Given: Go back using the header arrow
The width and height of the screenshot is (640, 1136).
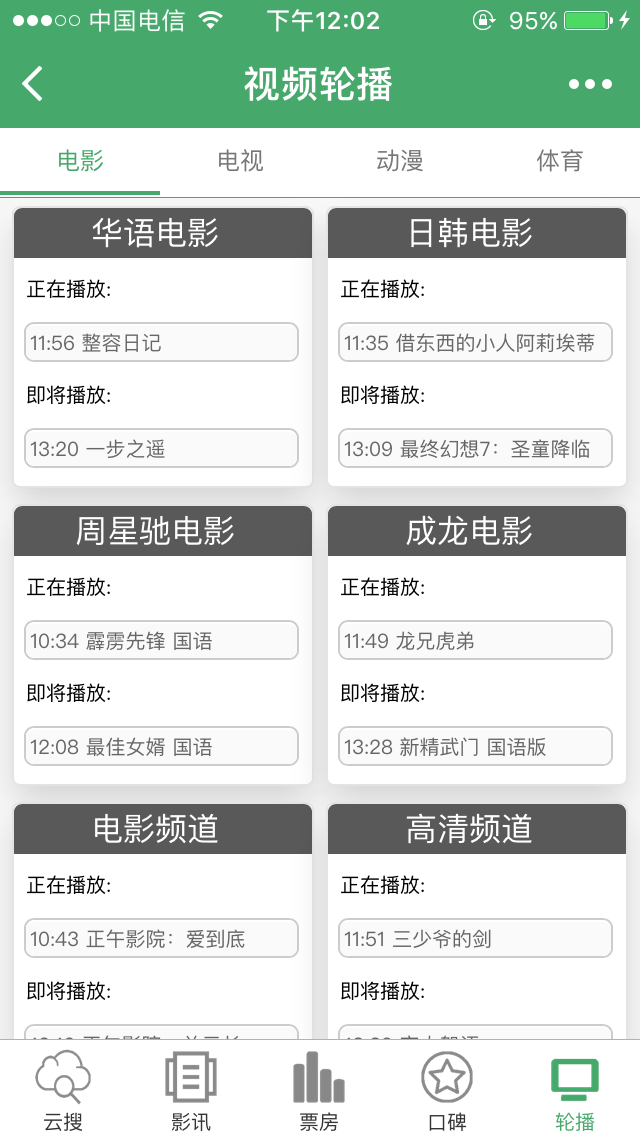Looking at the screenshot, I should coord(33,84).
